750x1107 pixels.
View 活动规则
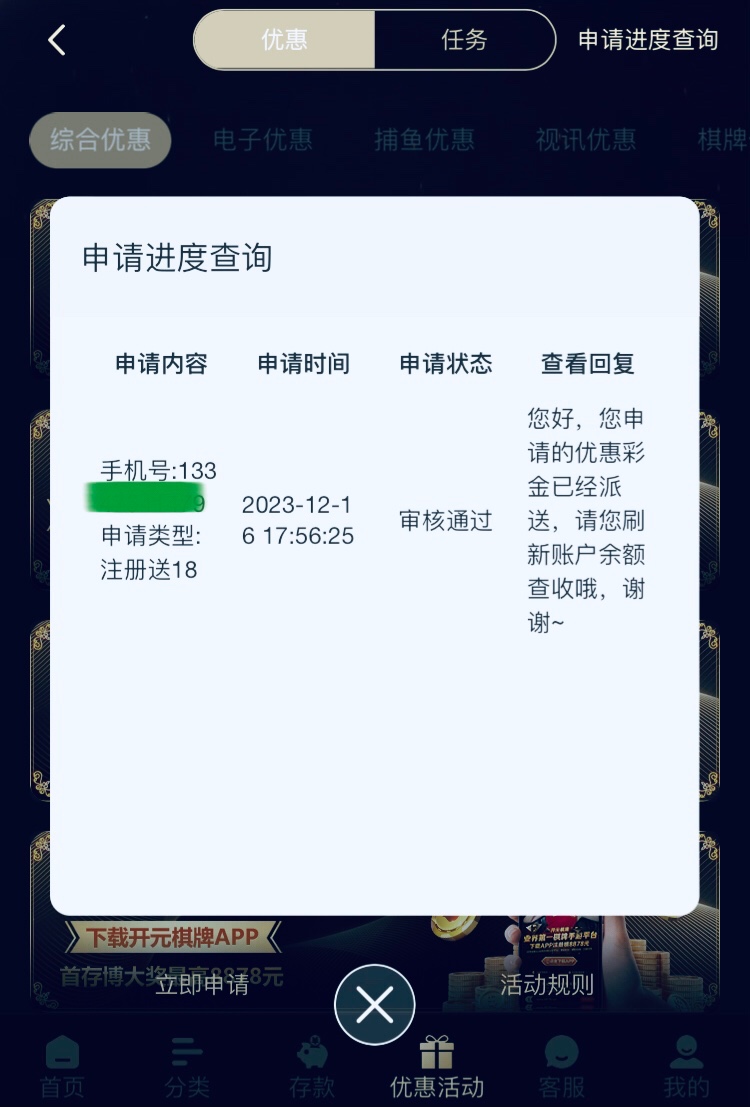click(547, 984)
